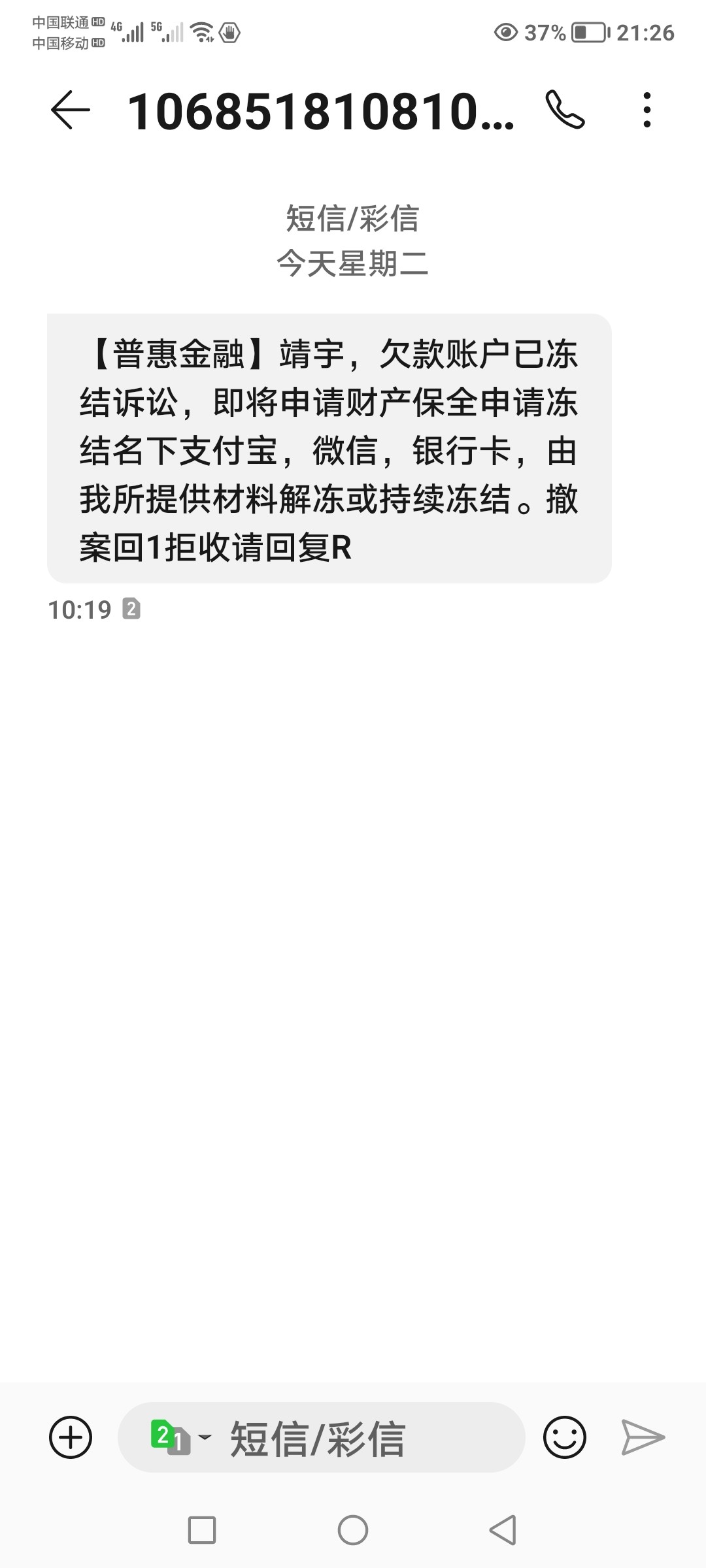Open the three-dot overflow menu
This screenshot has width=706, height=1568.
pos(647,110)
